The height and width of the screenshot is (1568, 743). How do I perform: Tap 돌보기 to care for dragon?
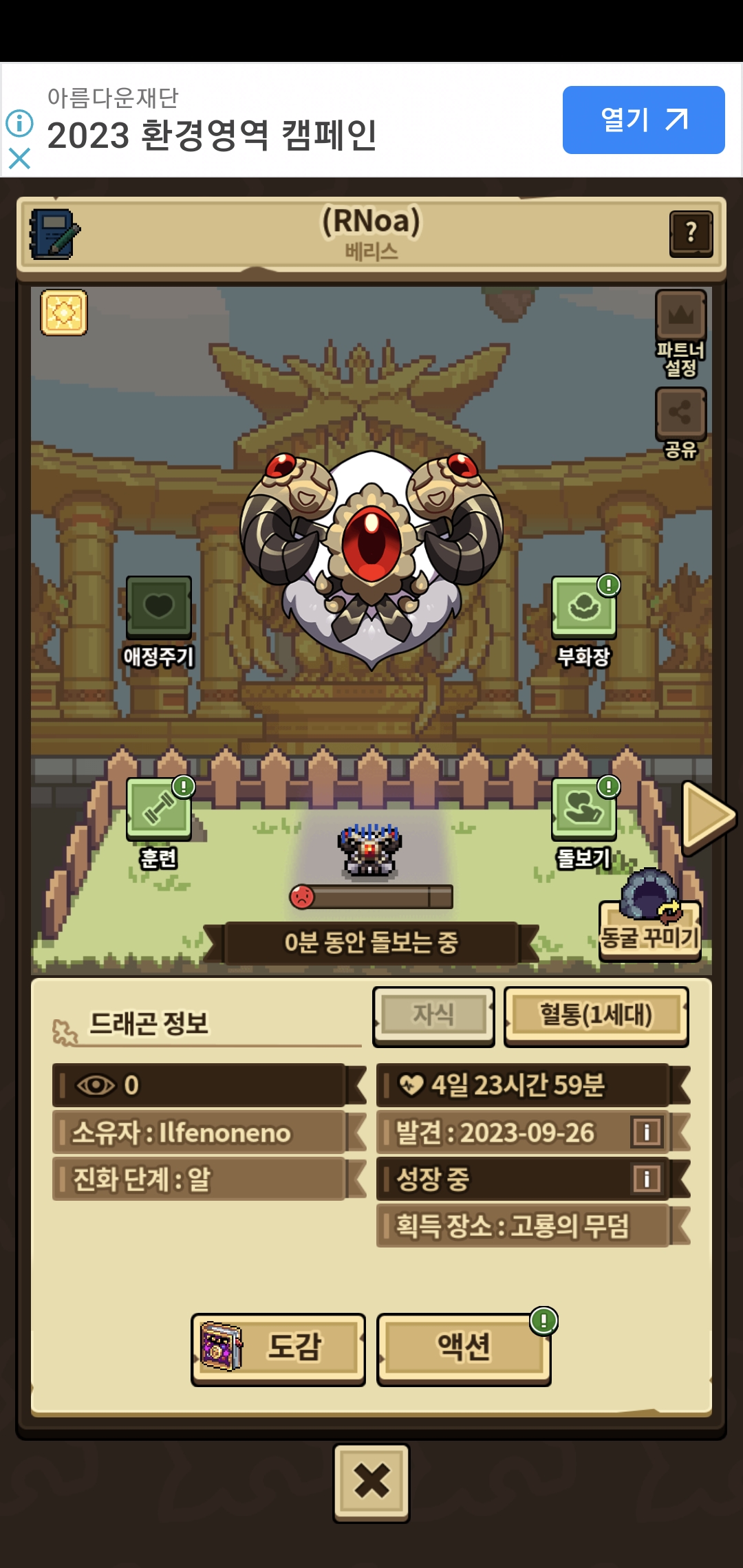click(x=584, y=824)
